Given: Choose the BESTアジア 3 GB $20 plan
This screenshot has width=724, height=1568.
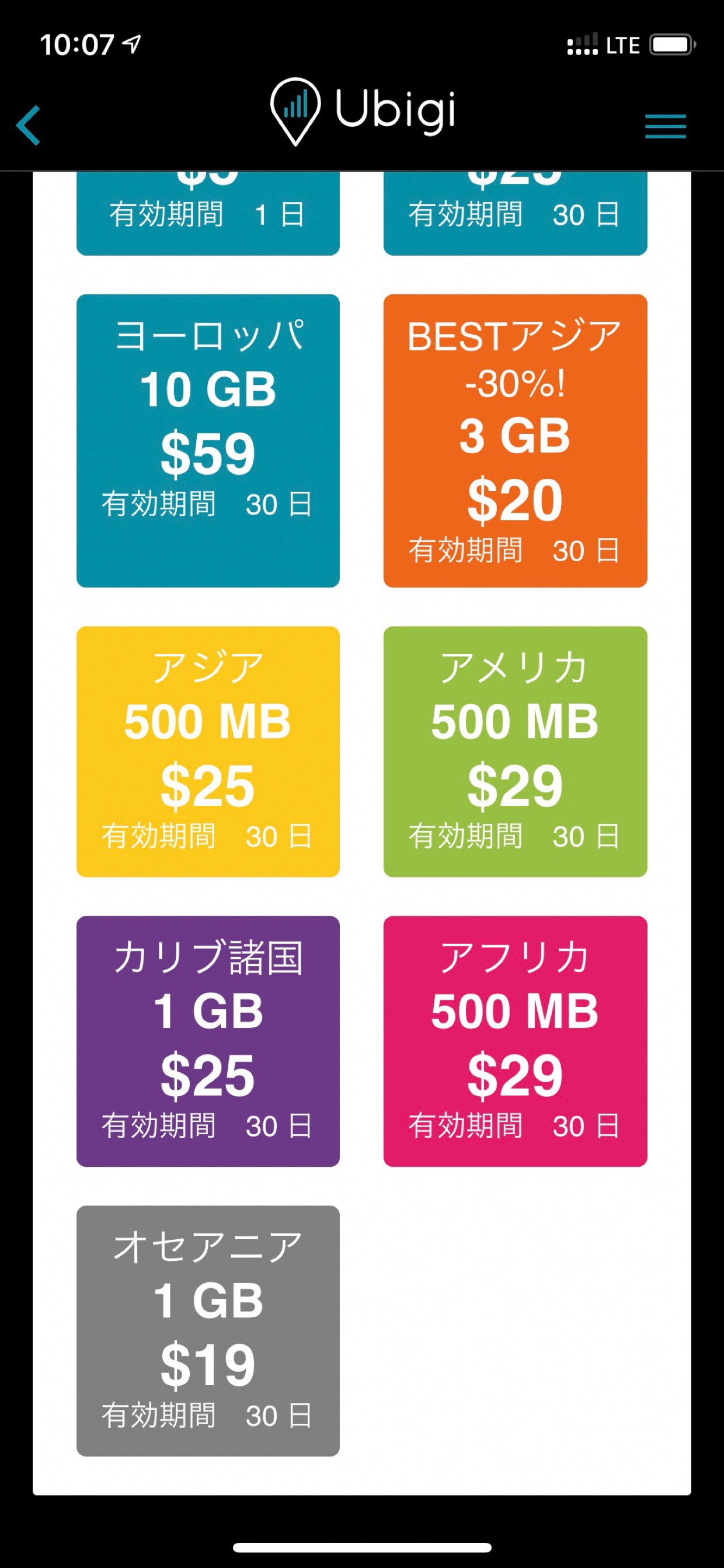Looking at the screenshot, I should coord(516,441).
